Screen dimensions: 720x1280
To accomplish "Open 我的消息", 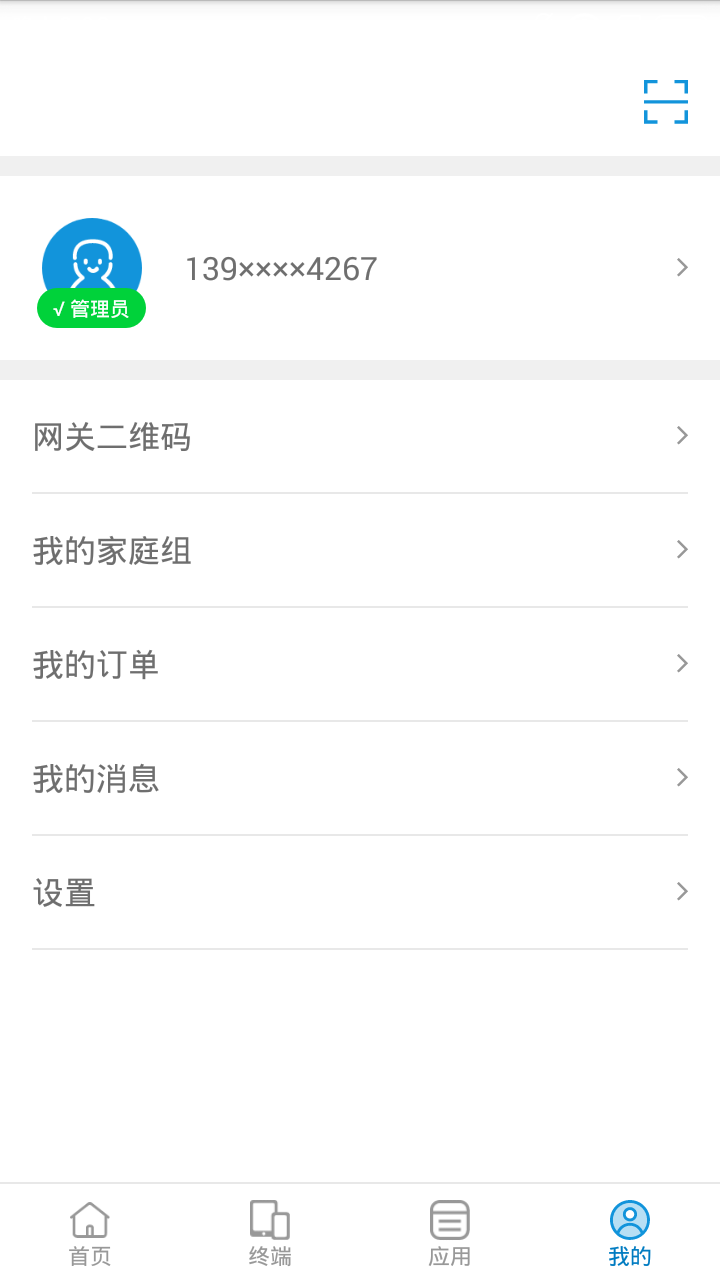I will pos(360,778).
